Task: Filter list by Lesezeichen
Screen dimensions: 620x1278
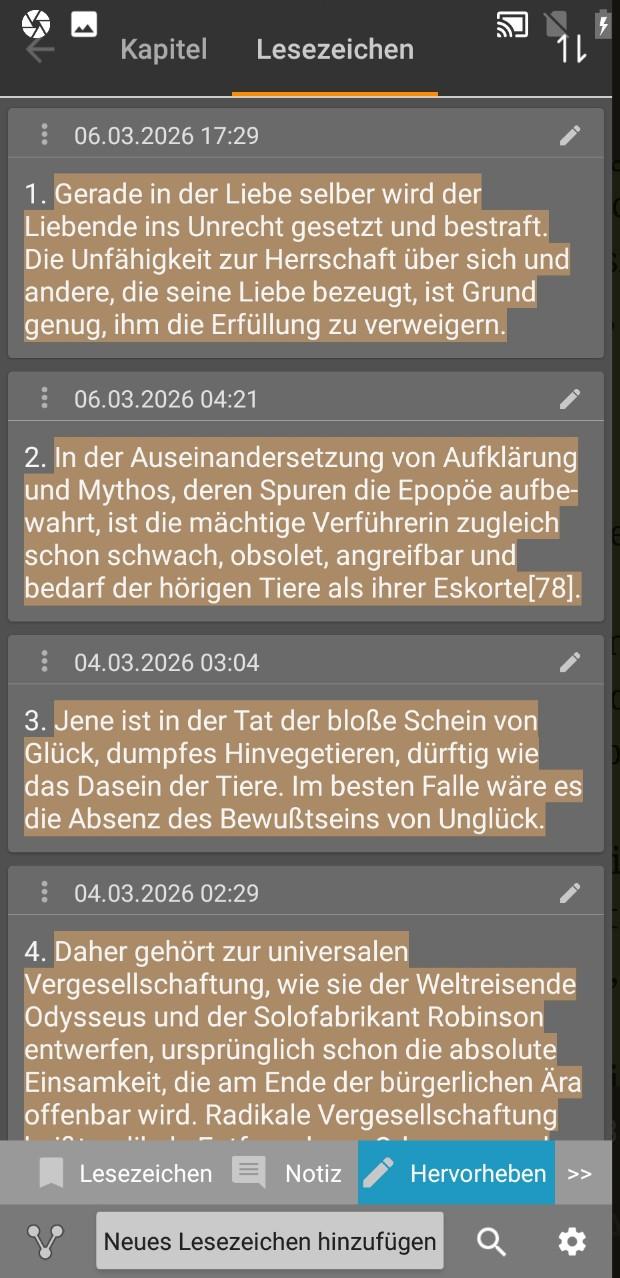Action: (x=125, y=1173)
